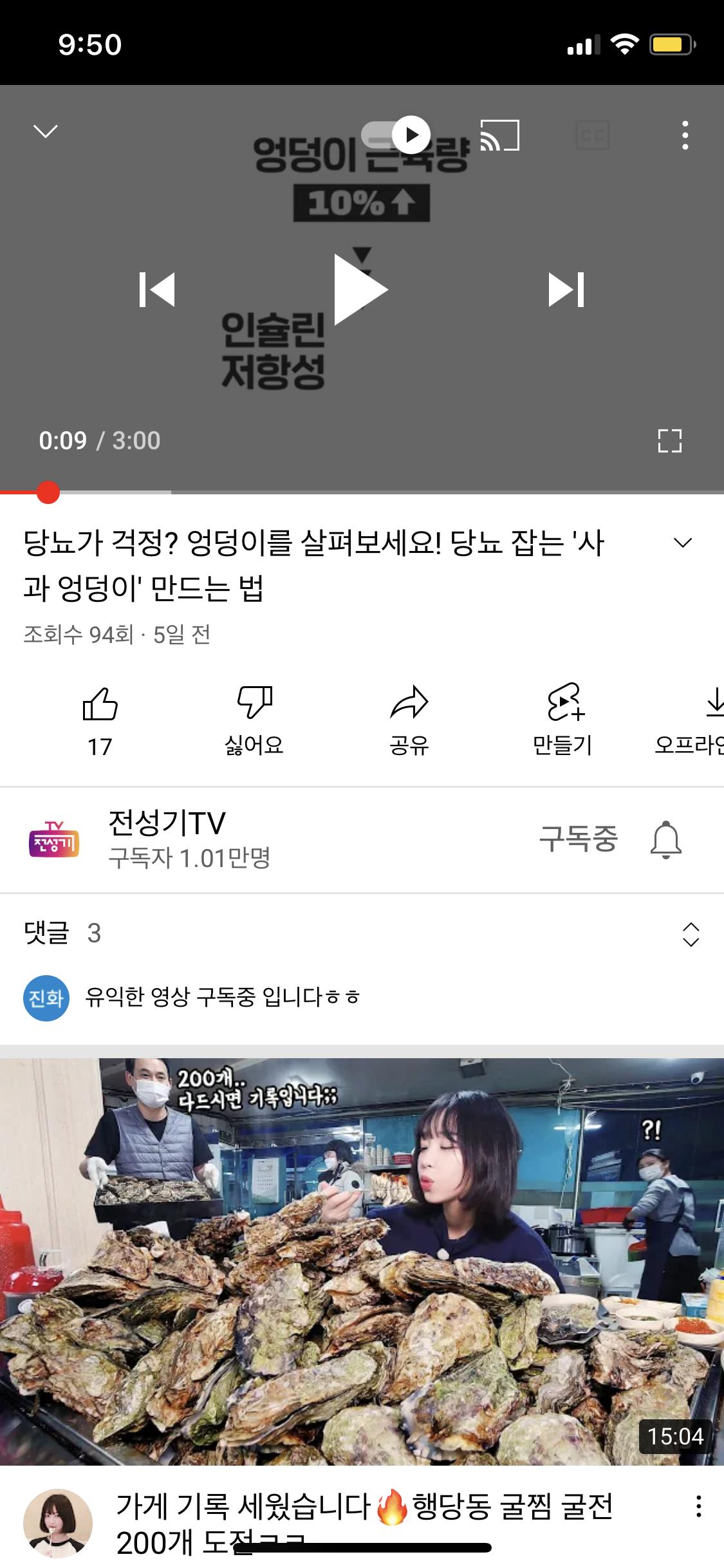Screen dimensions: 724x1568
Task: Cast video to a device
Action: click(x=500, y=136)
